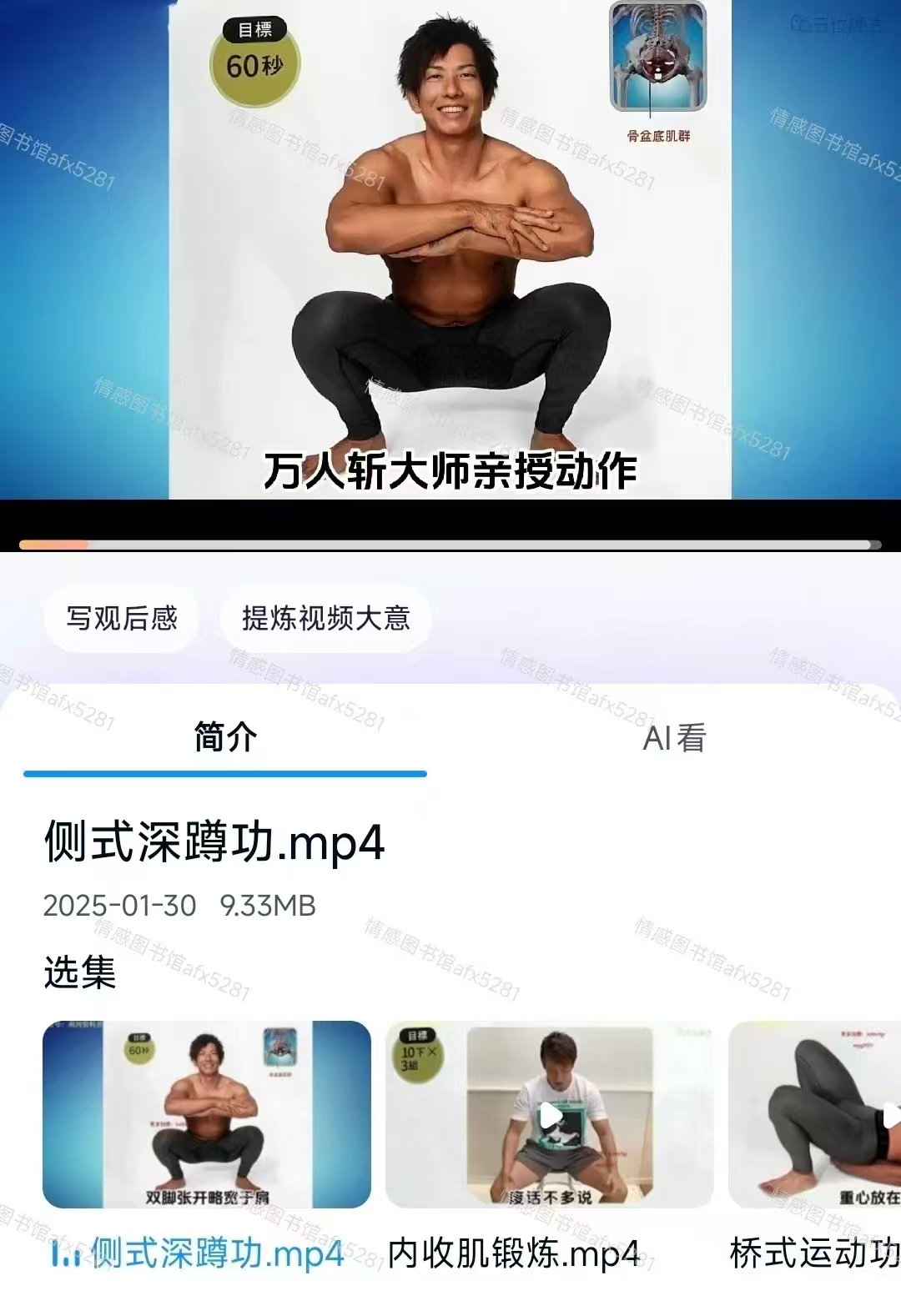Image resolution: width=901 pixels, height=1316 pixels.
Task: Open the 桥式运动功 episode thumbnail
Action: (x=815, y=1114)
